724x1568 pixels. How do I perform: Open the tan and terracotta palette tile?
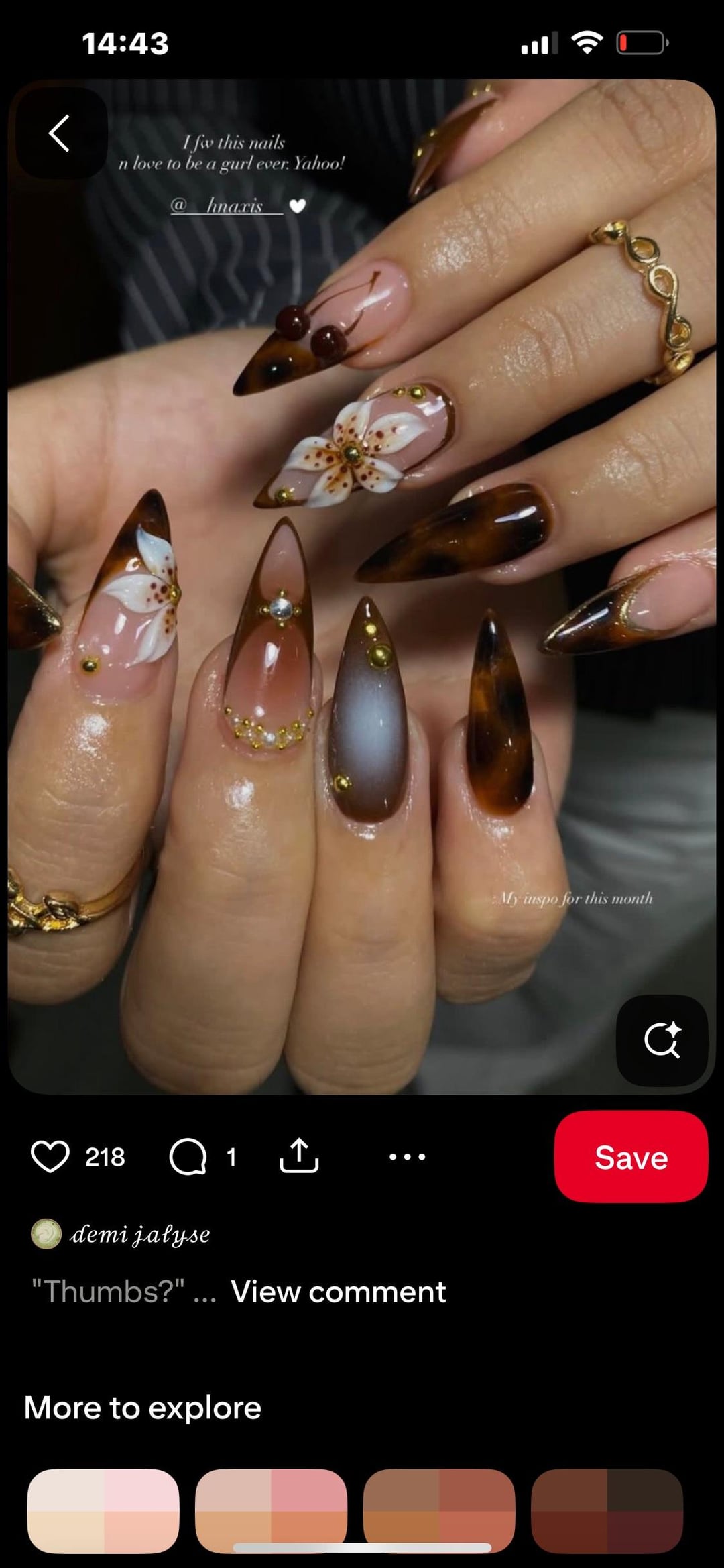pyautogui.click(x=439, y=1510)
